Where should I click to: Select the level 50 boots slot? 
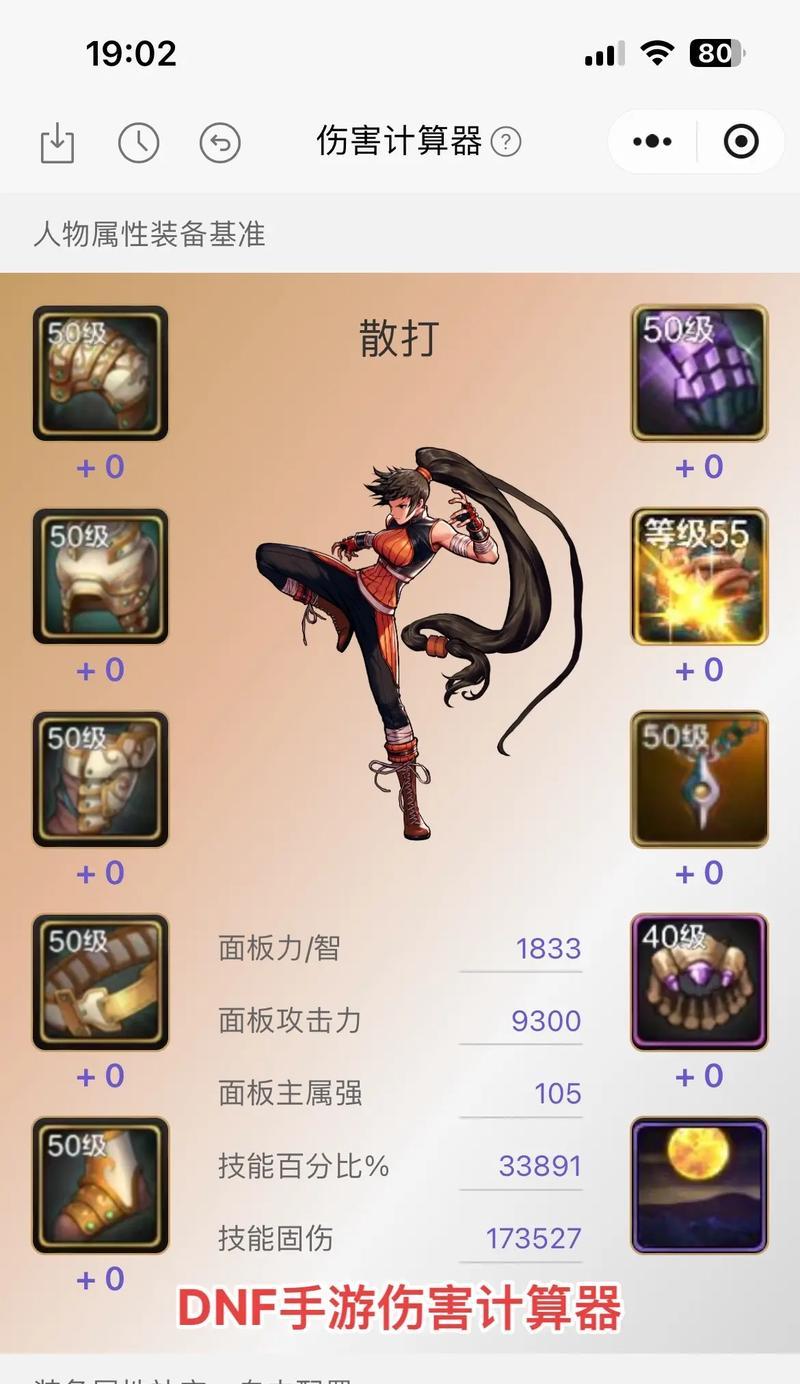(100, 1185)
